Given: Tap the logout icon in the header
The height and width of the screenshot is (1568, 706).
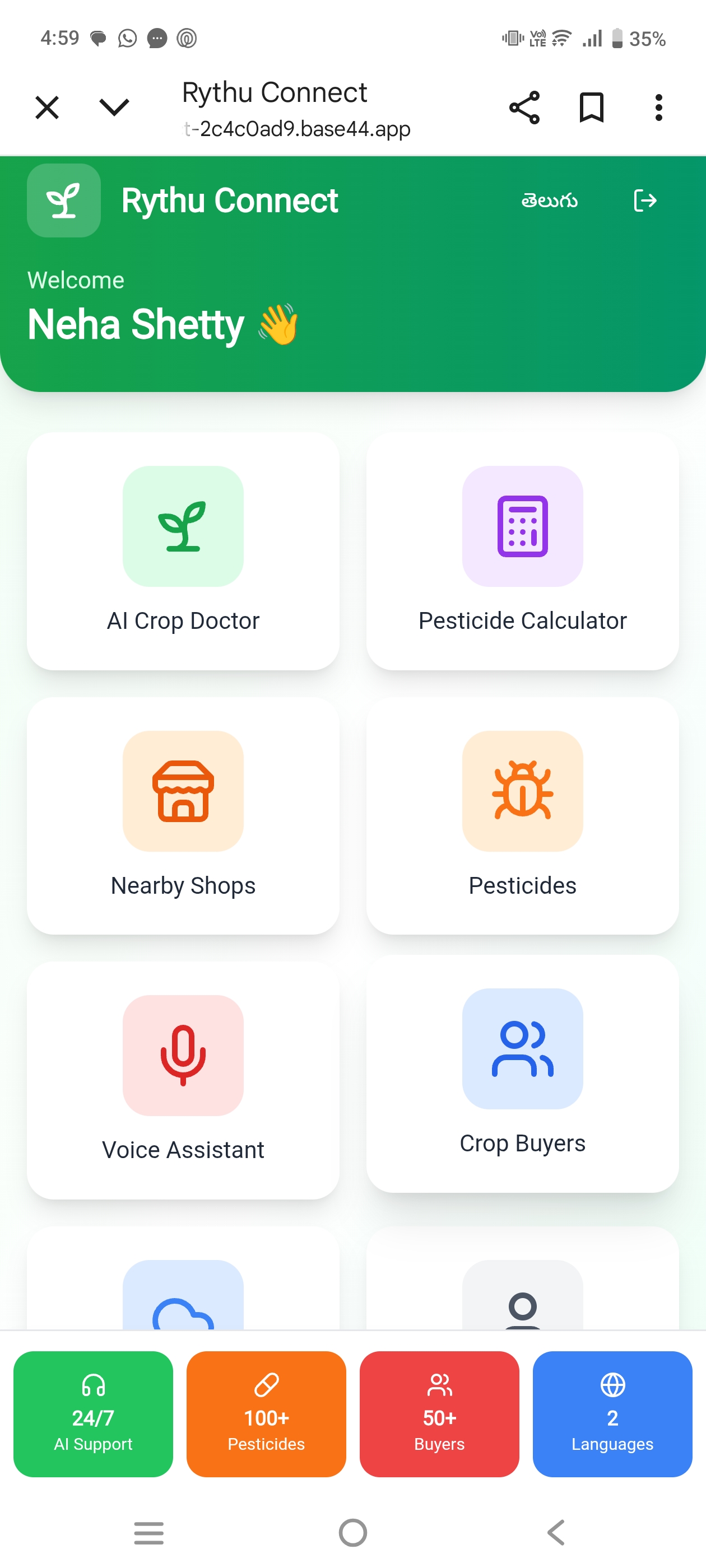Looking at the screenshot, I should point(645,200).
